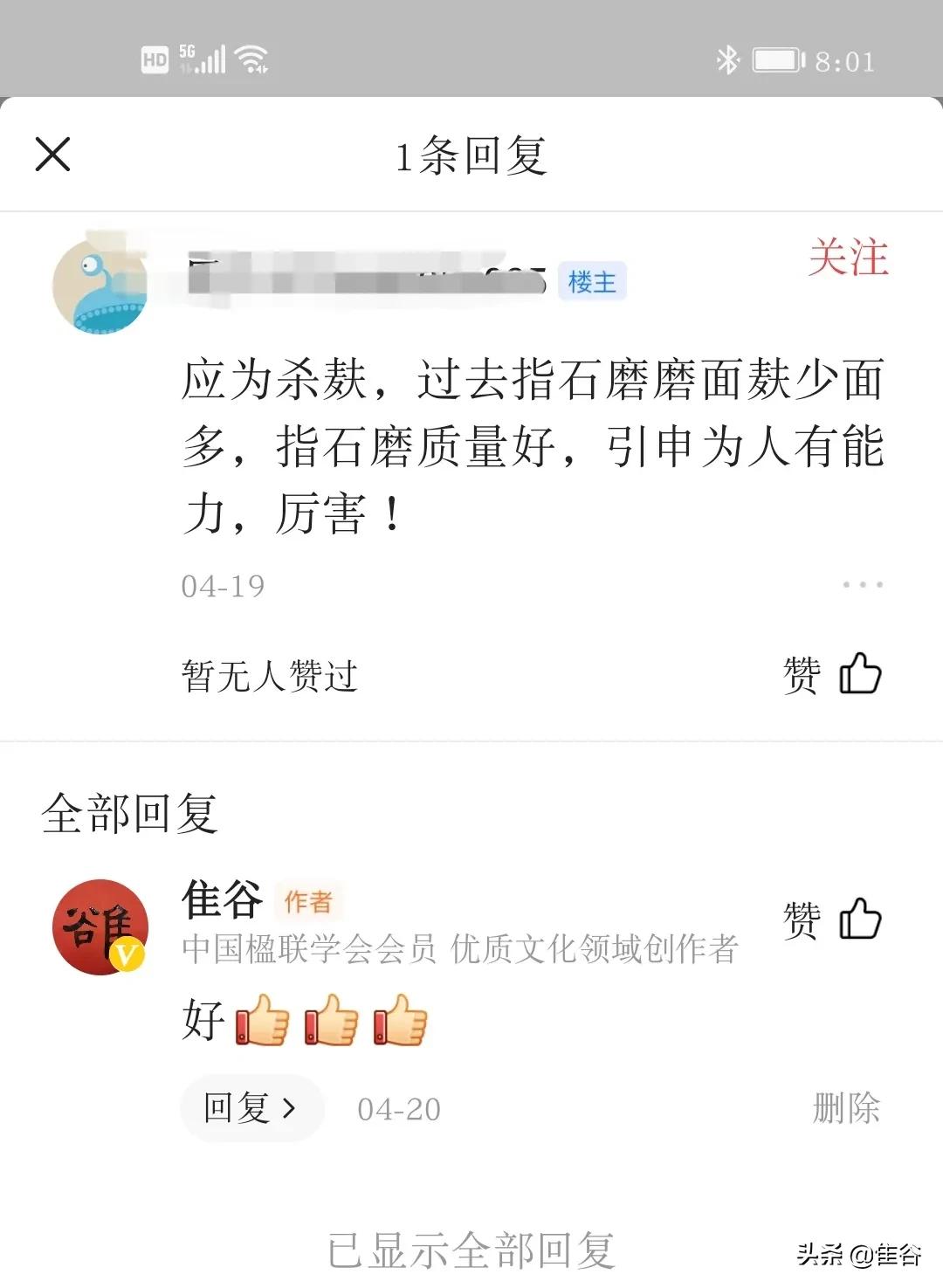The image size is (943, 1288).
Task: Delete the reply by tapping 删除
Action: click(846, 1107)
